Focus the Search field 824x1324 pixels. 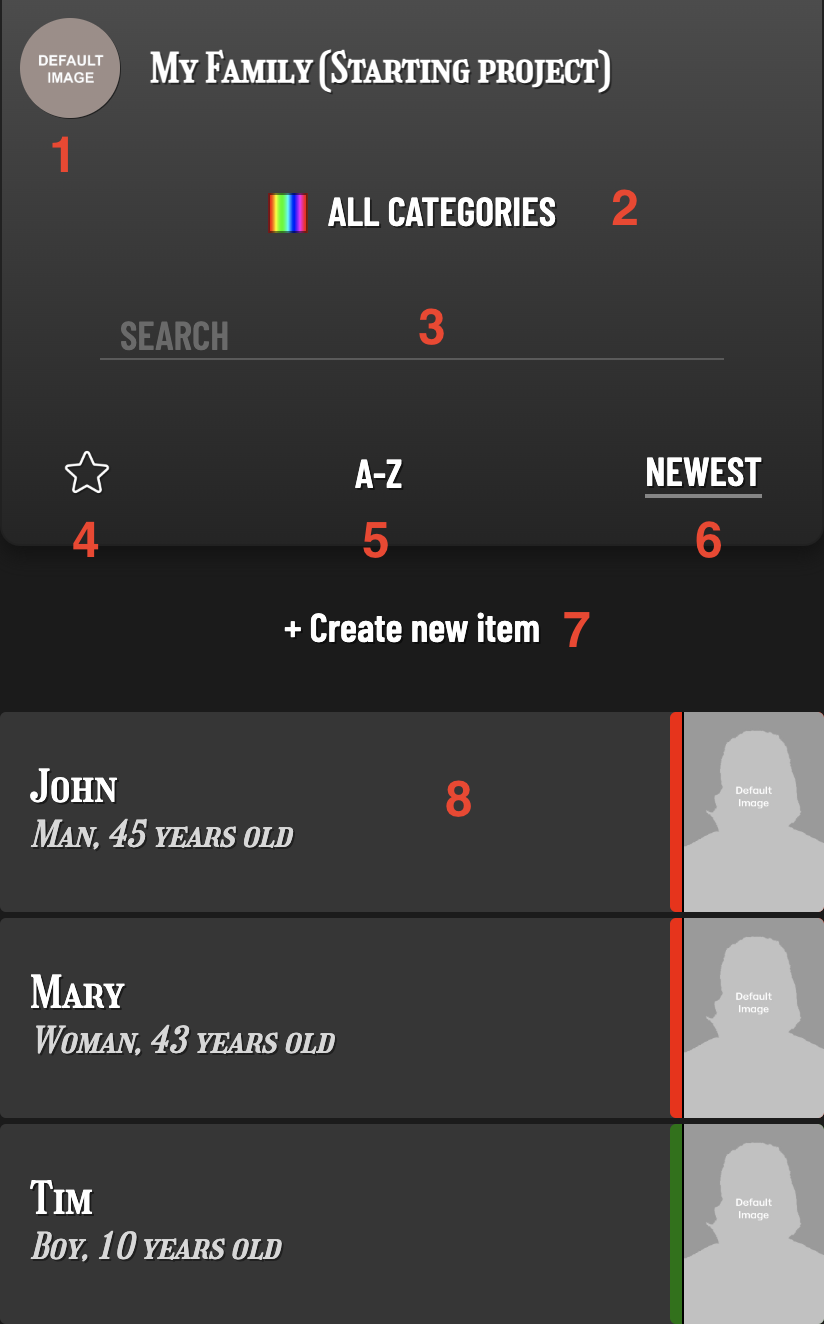(410, 336)
